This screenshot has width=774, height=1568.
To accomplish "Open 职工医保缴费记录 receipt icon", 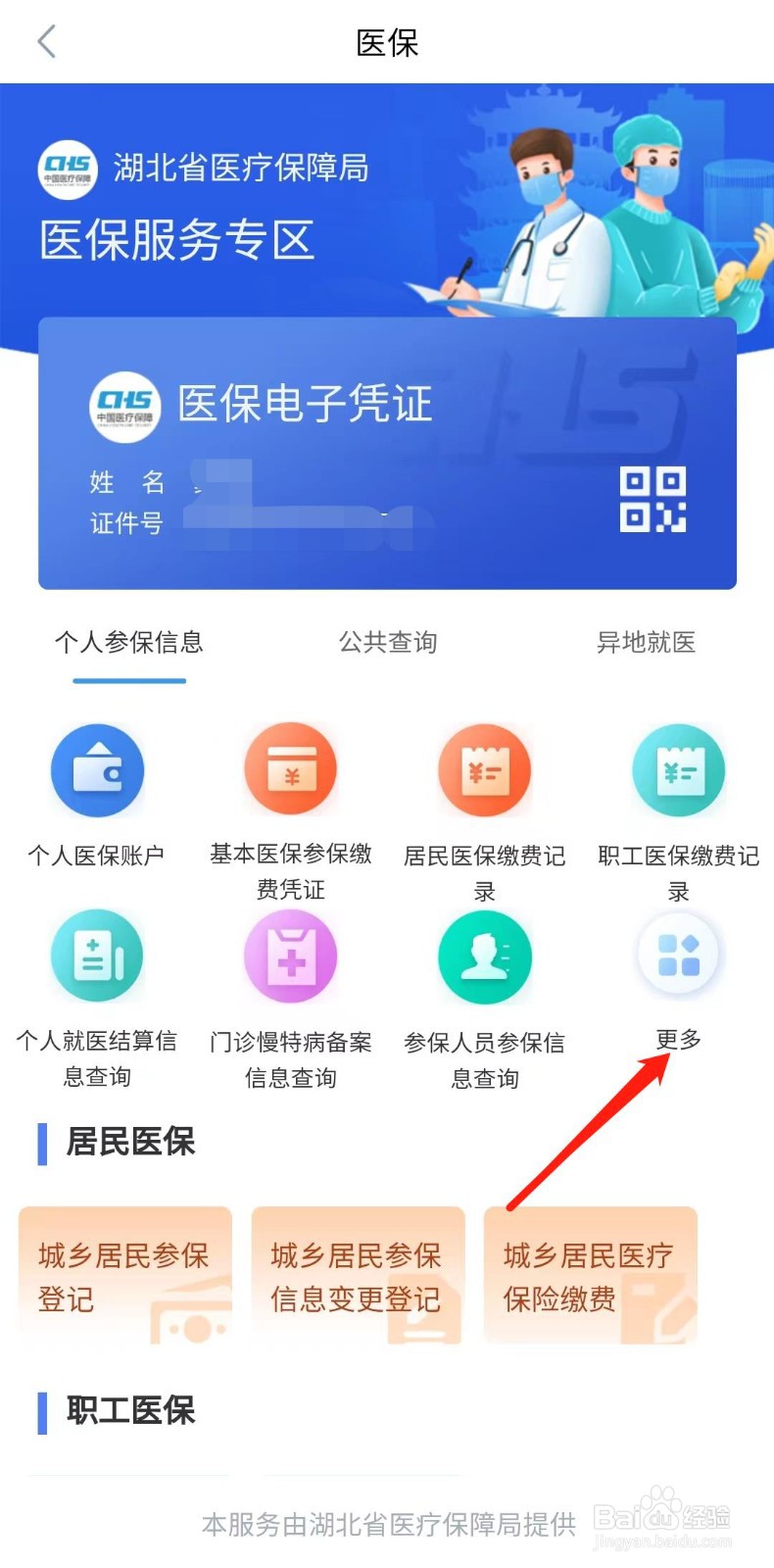I will pos(678,770).
